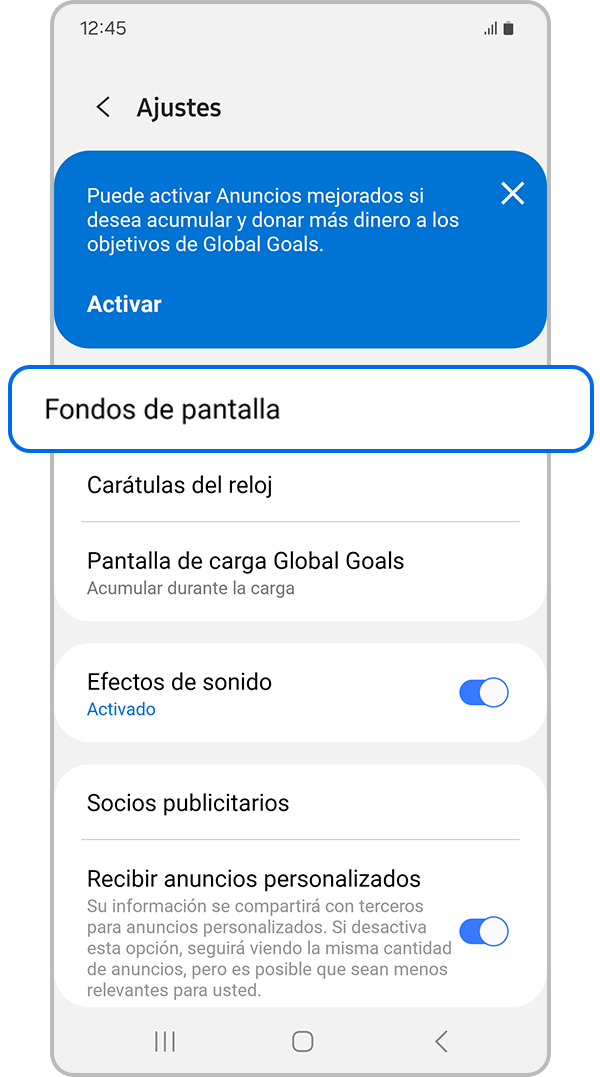Open Socios publicitarios
This screenshot has height=1077, width=600.
[300, 803]
